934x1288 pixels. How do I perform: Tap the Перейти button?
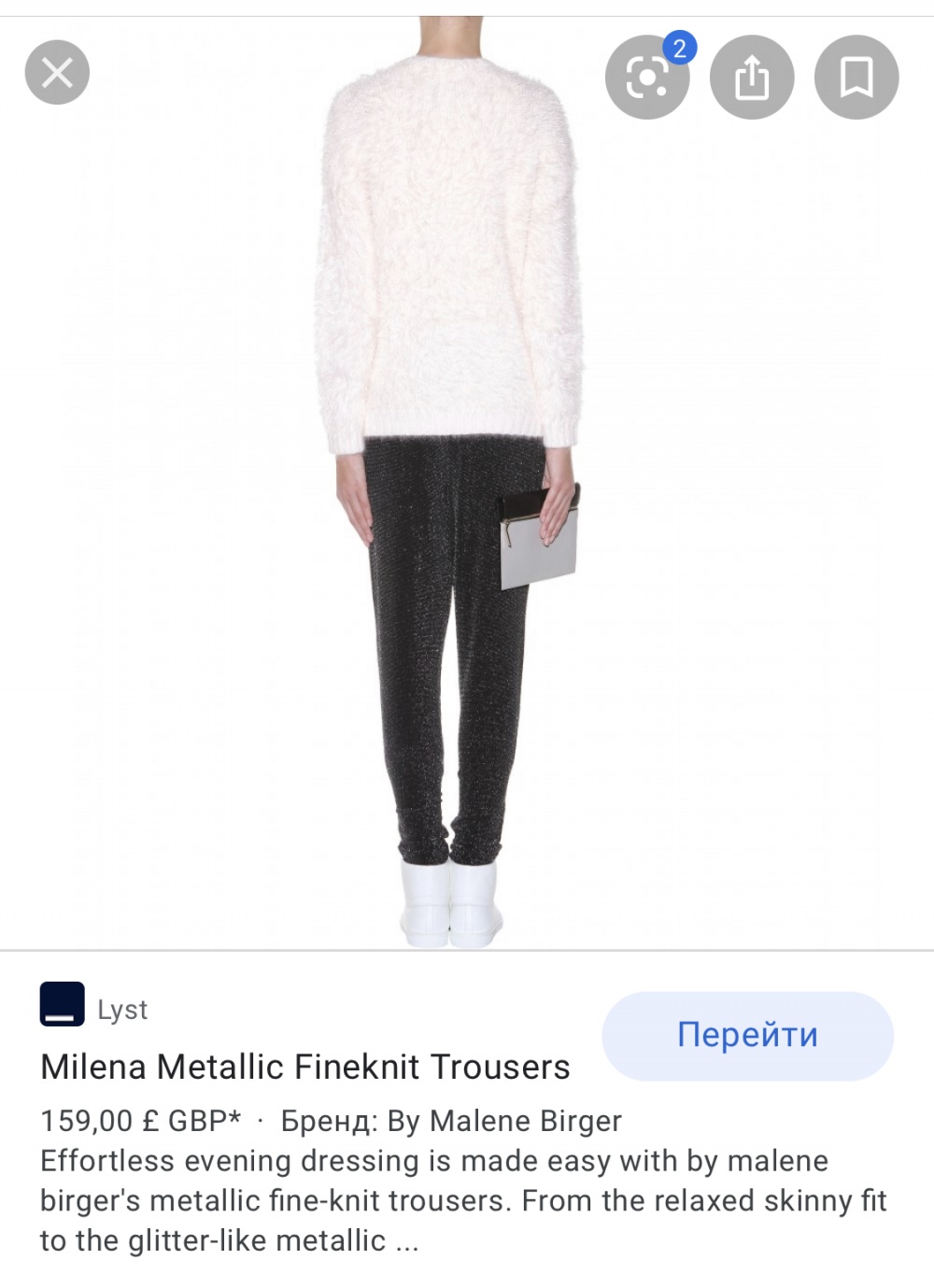coord(747,1035)
